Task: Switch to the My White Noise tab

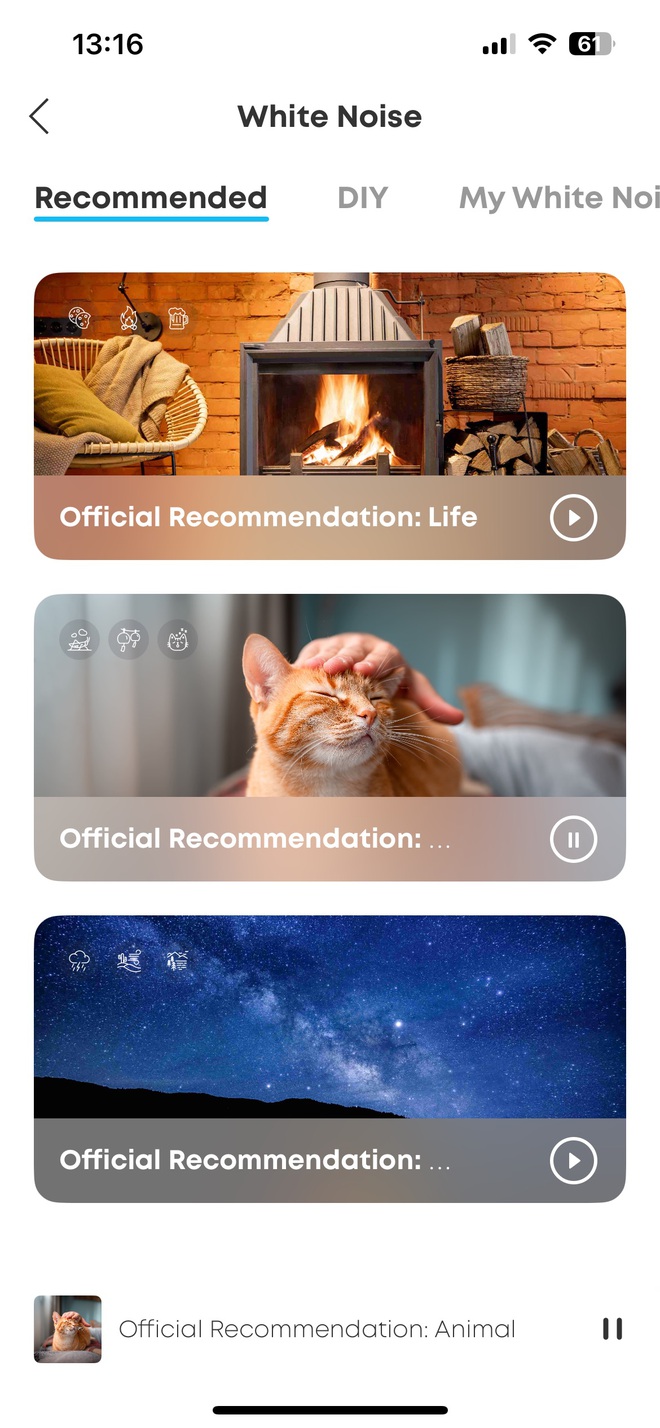Action: pos(558,198)
